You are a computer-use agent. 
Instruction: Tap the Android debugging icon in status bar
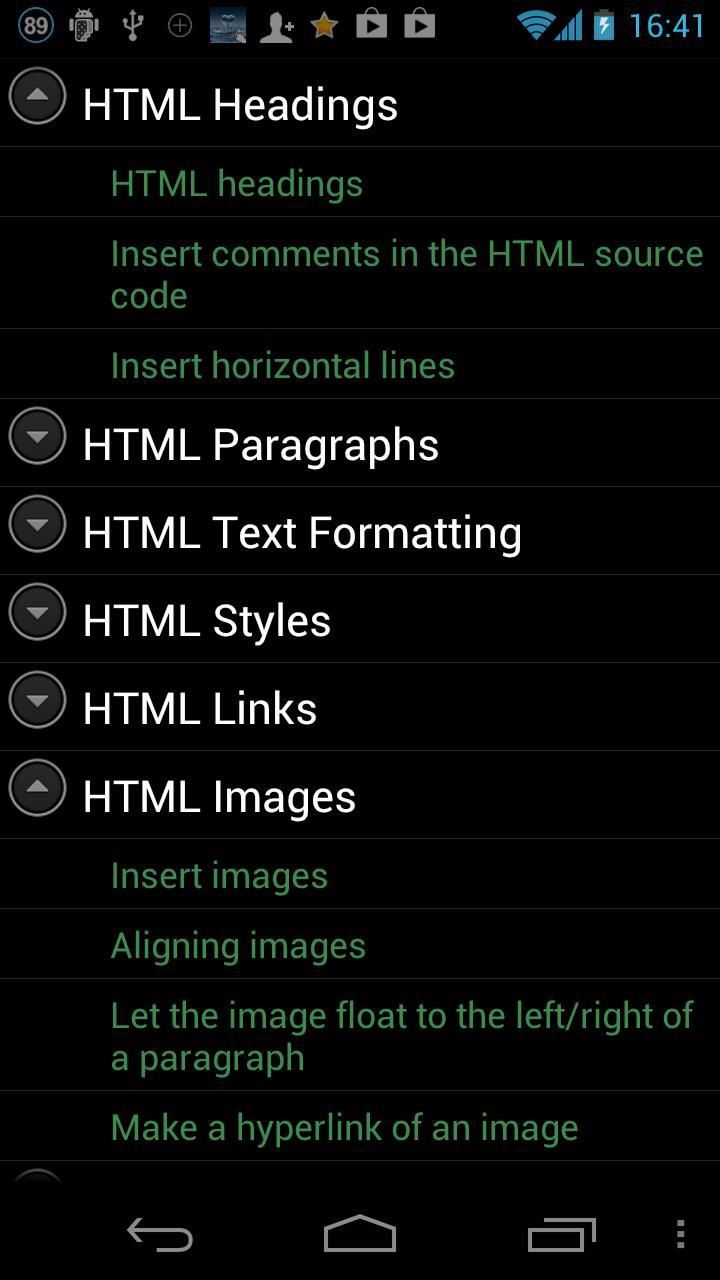[83, 24]
